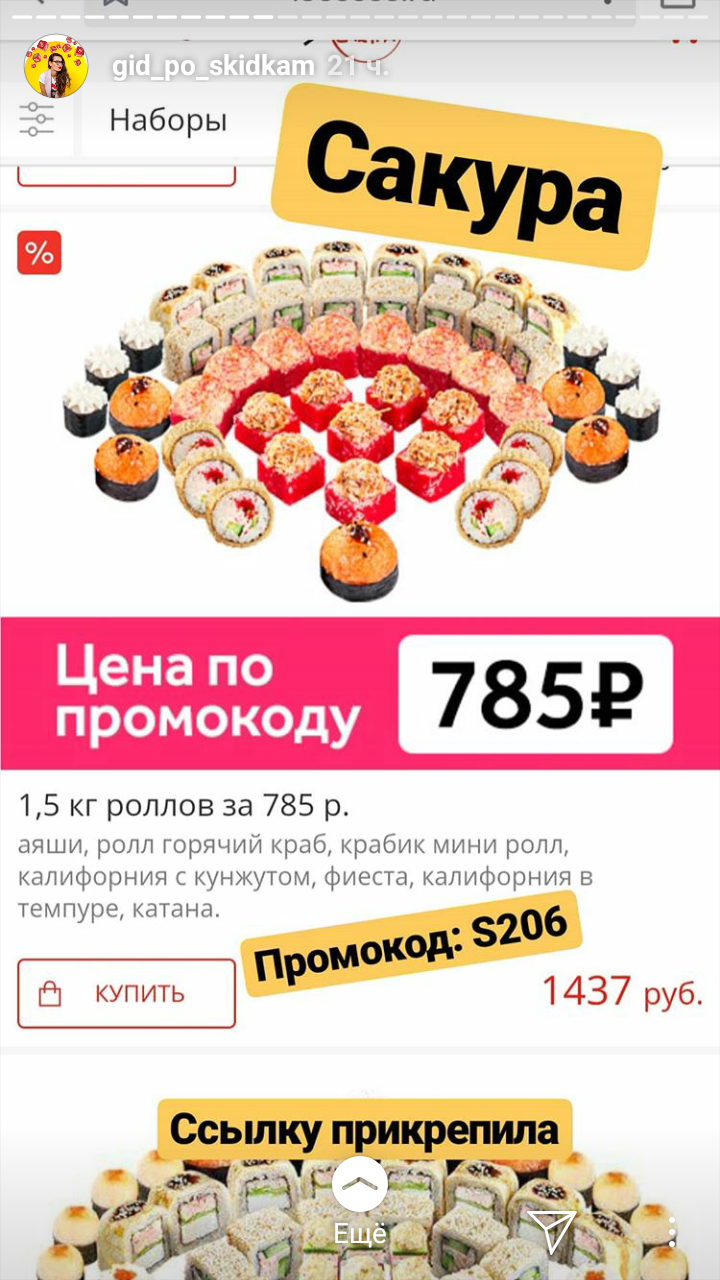Open the attached link via Ещё

coord(360,1203)
